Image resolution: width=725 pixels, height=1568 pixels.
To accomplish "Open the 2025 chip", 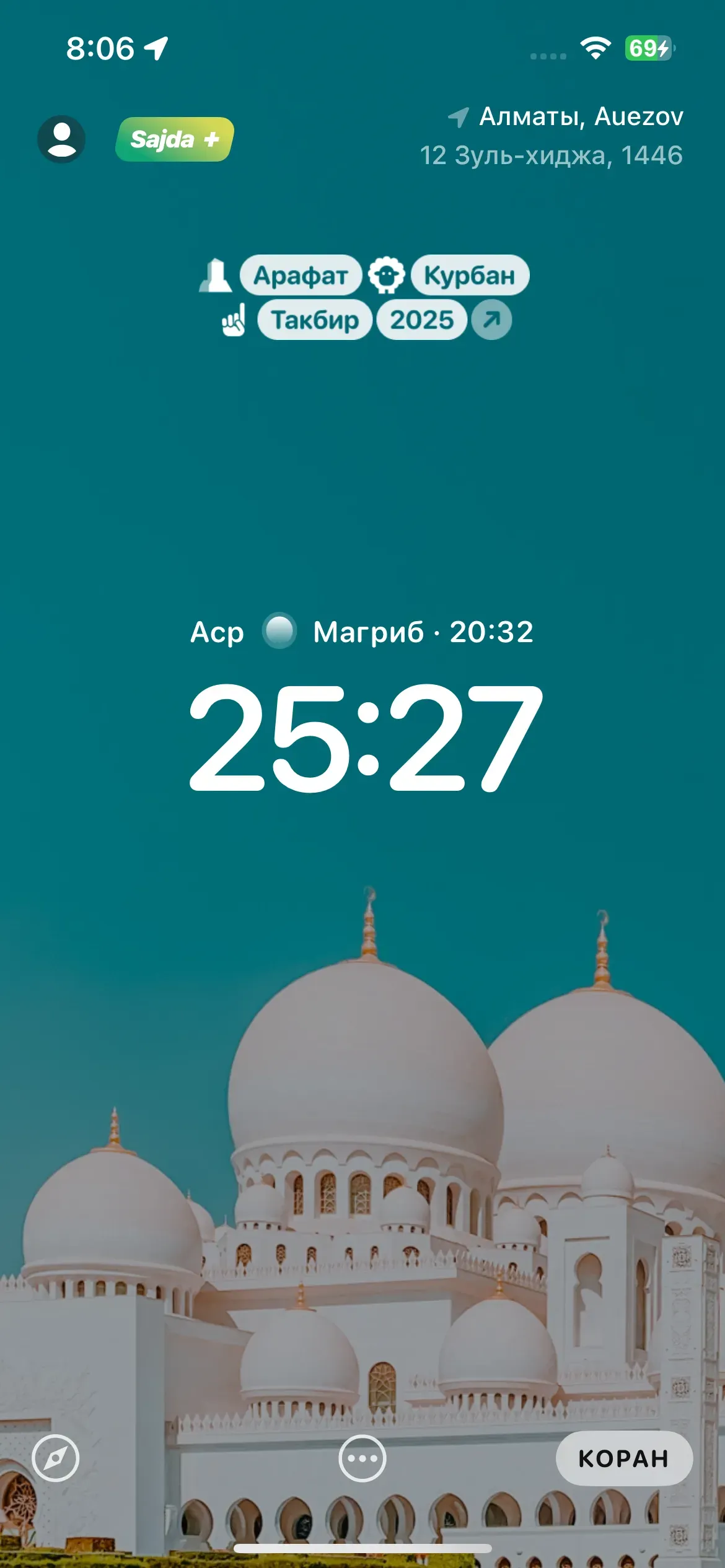I will pyautogui.click(x=421, y=320).
